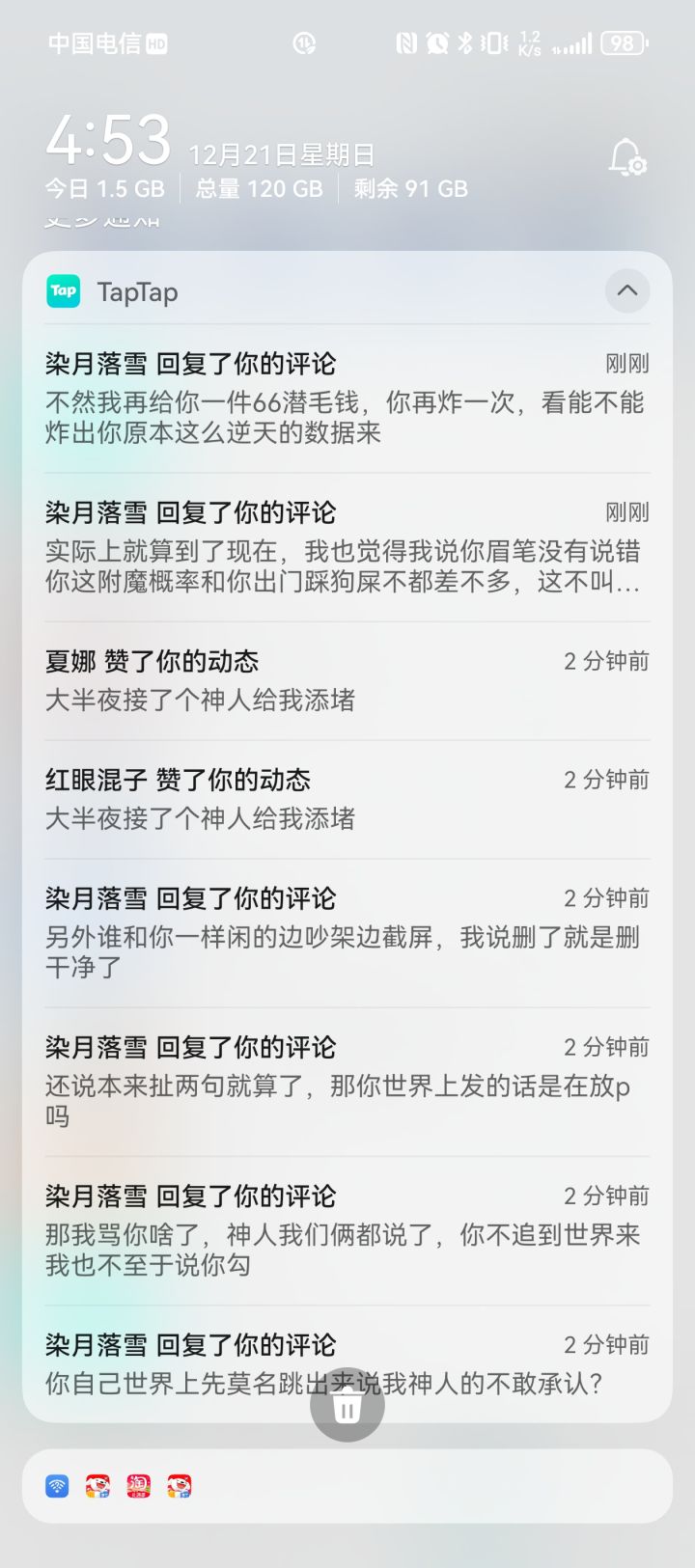This screenshot has height=1568, width=695.
Task: Open 夏娜 liked your post notification
Action: coord(347,680)
